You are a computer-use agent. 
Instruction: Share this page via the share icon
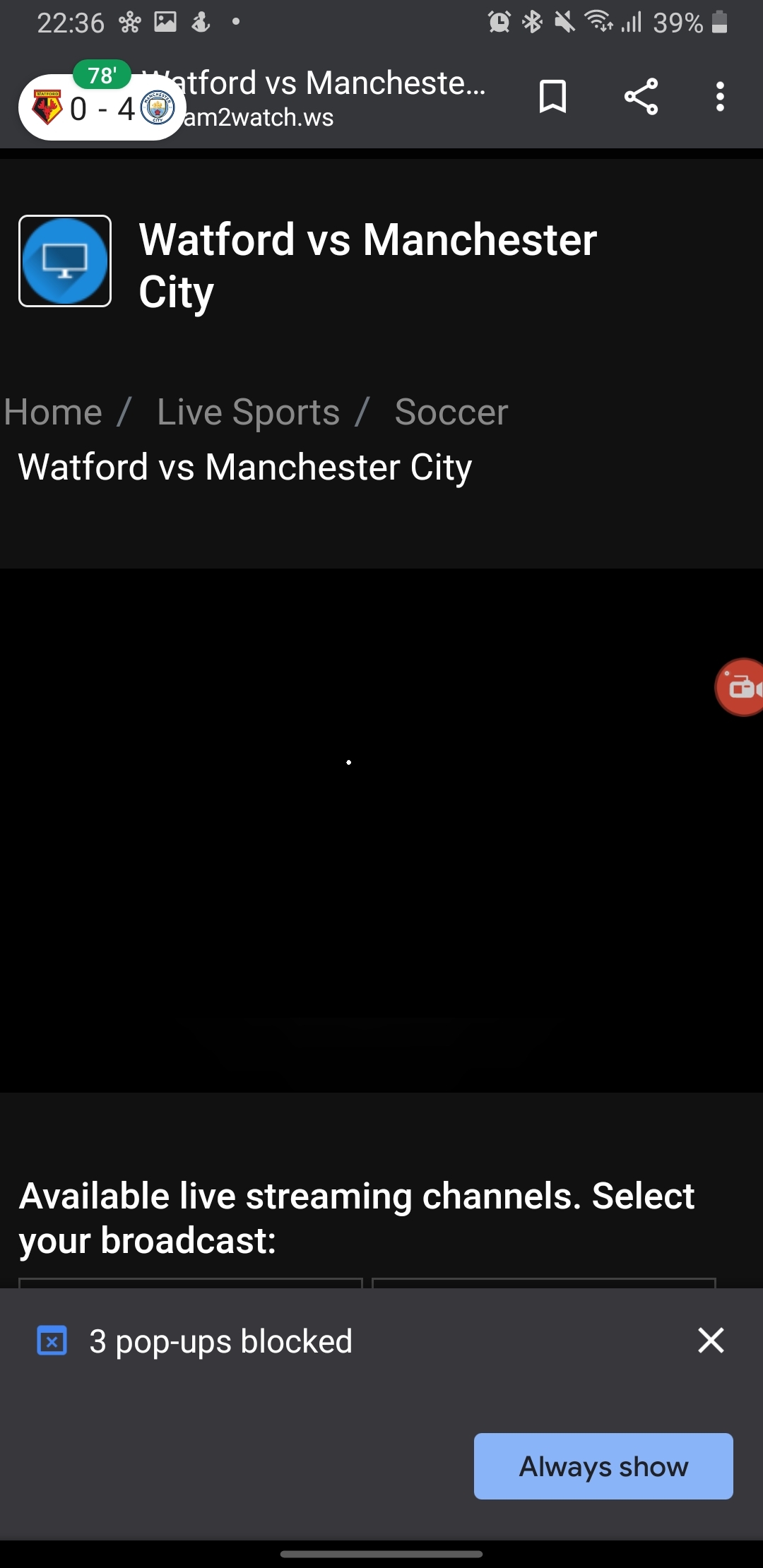click(x=641, y=97)
